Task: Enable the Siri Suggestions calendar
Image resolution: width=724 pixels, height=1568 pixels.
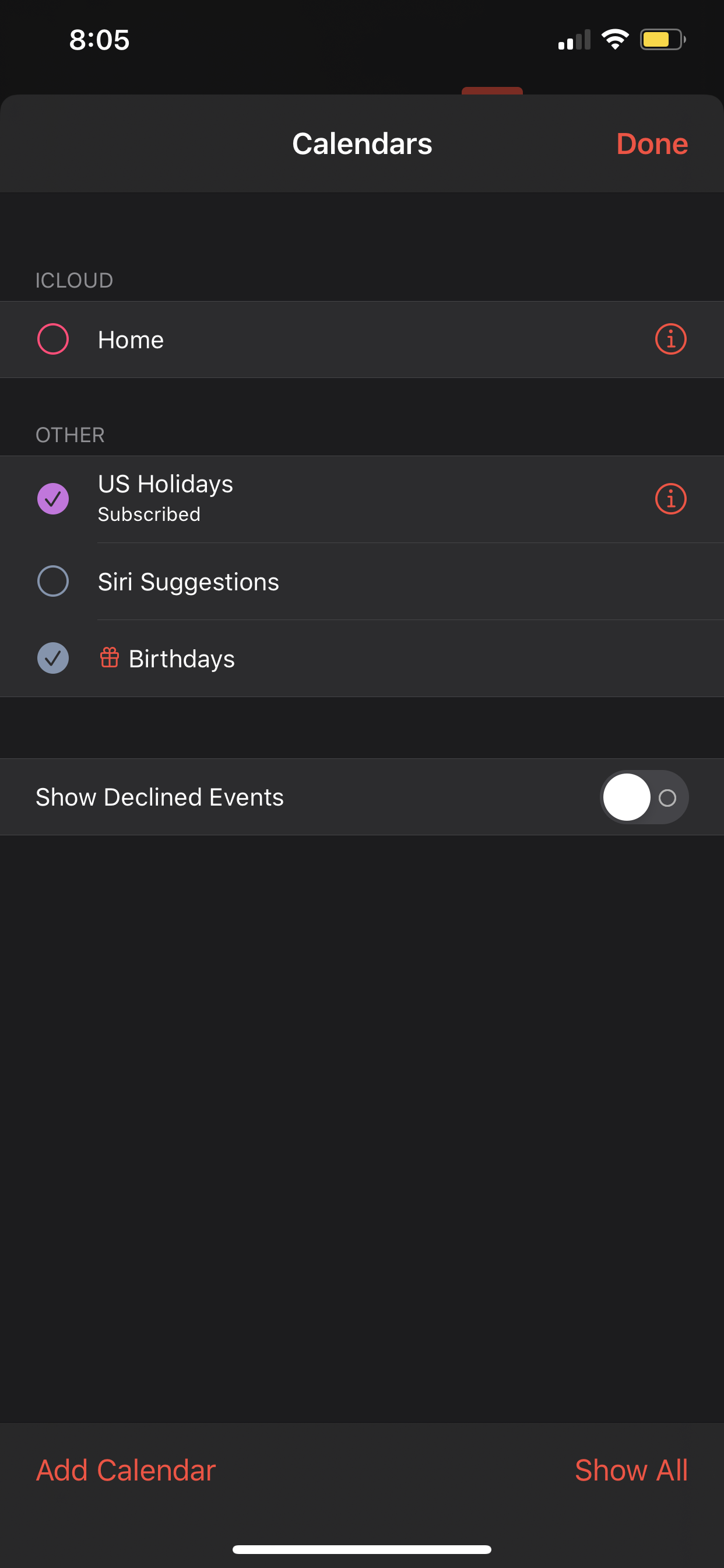Action: pos(53,582)
